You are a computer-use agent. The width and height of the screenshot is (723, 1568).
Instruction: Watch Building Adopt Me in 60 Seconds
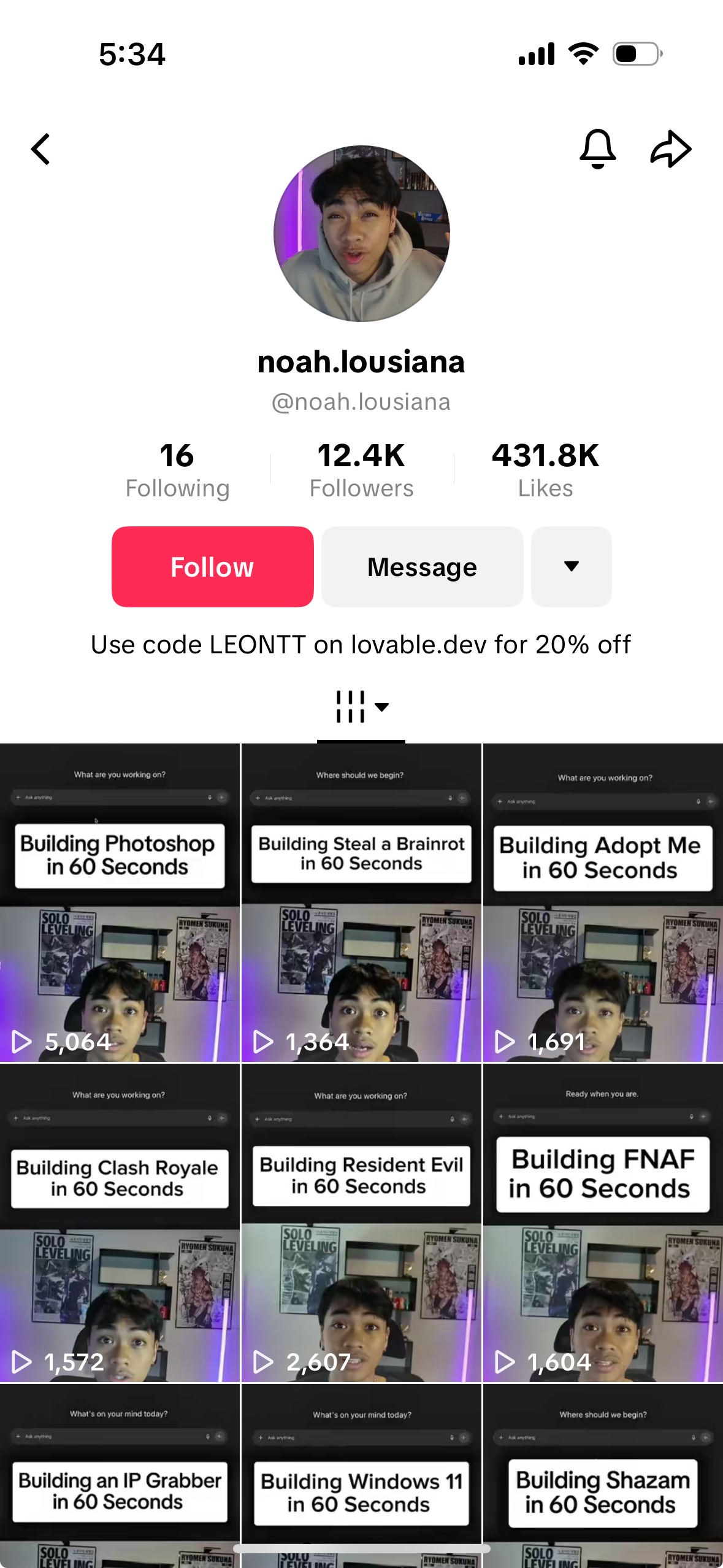pyautogui.click(x=603, y=902)
